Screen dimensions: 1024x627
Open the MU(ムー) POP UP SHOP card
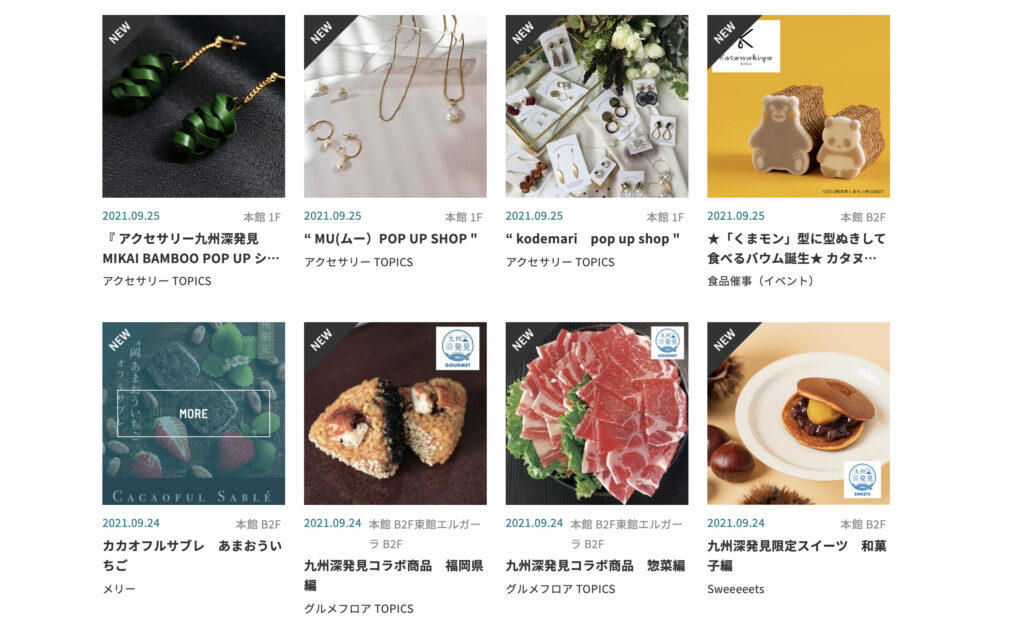[395, 106]
